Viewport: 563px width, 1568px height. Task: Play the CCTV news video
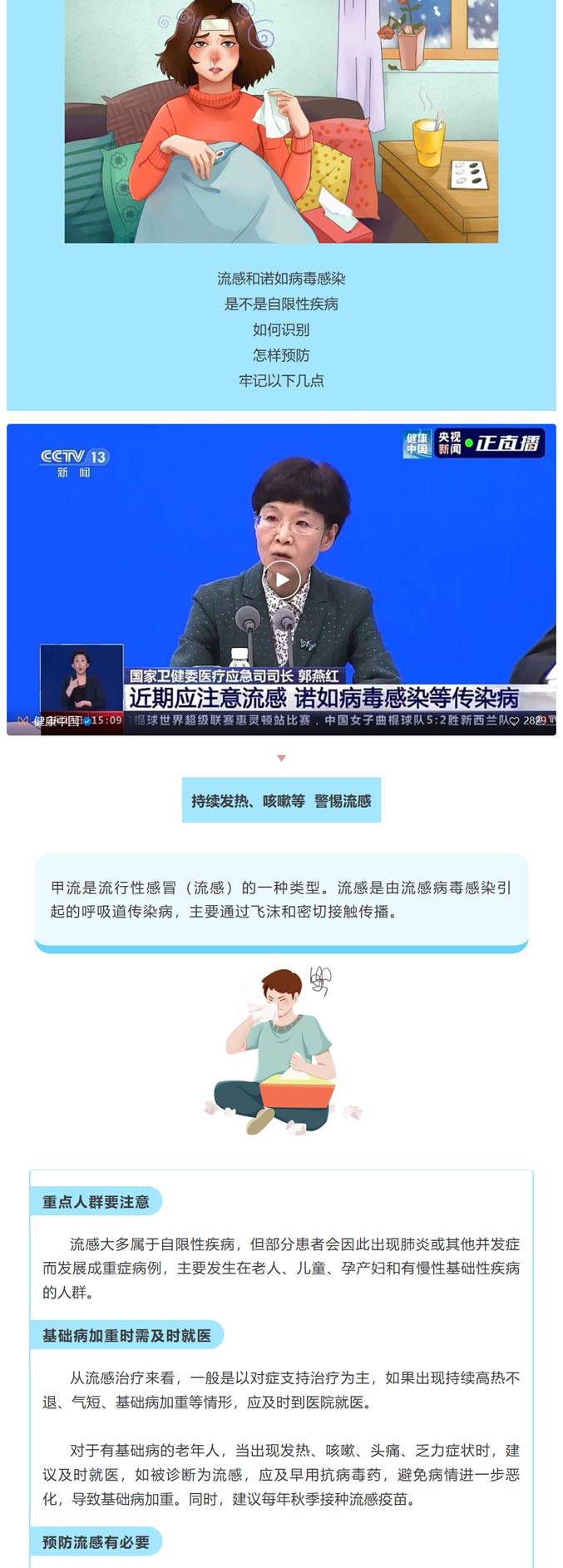282,580
